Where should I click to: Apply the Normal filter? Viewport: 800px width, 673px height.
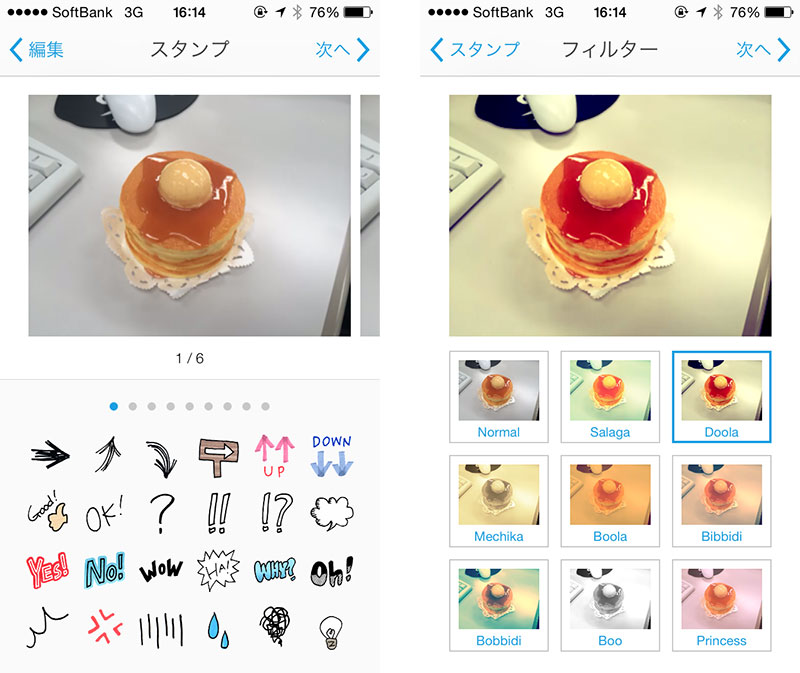[x=498, y=397]
